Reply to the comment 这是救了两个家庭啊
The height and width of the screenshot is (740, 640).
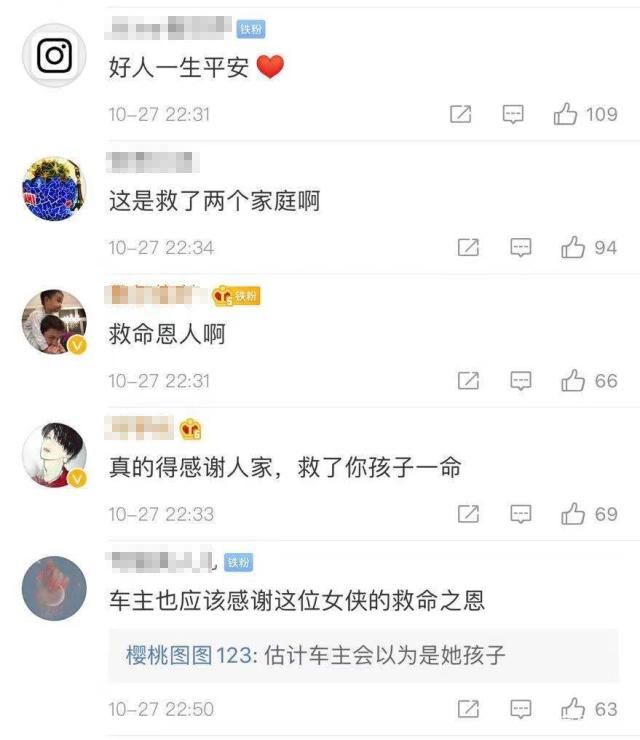point(521,247)
